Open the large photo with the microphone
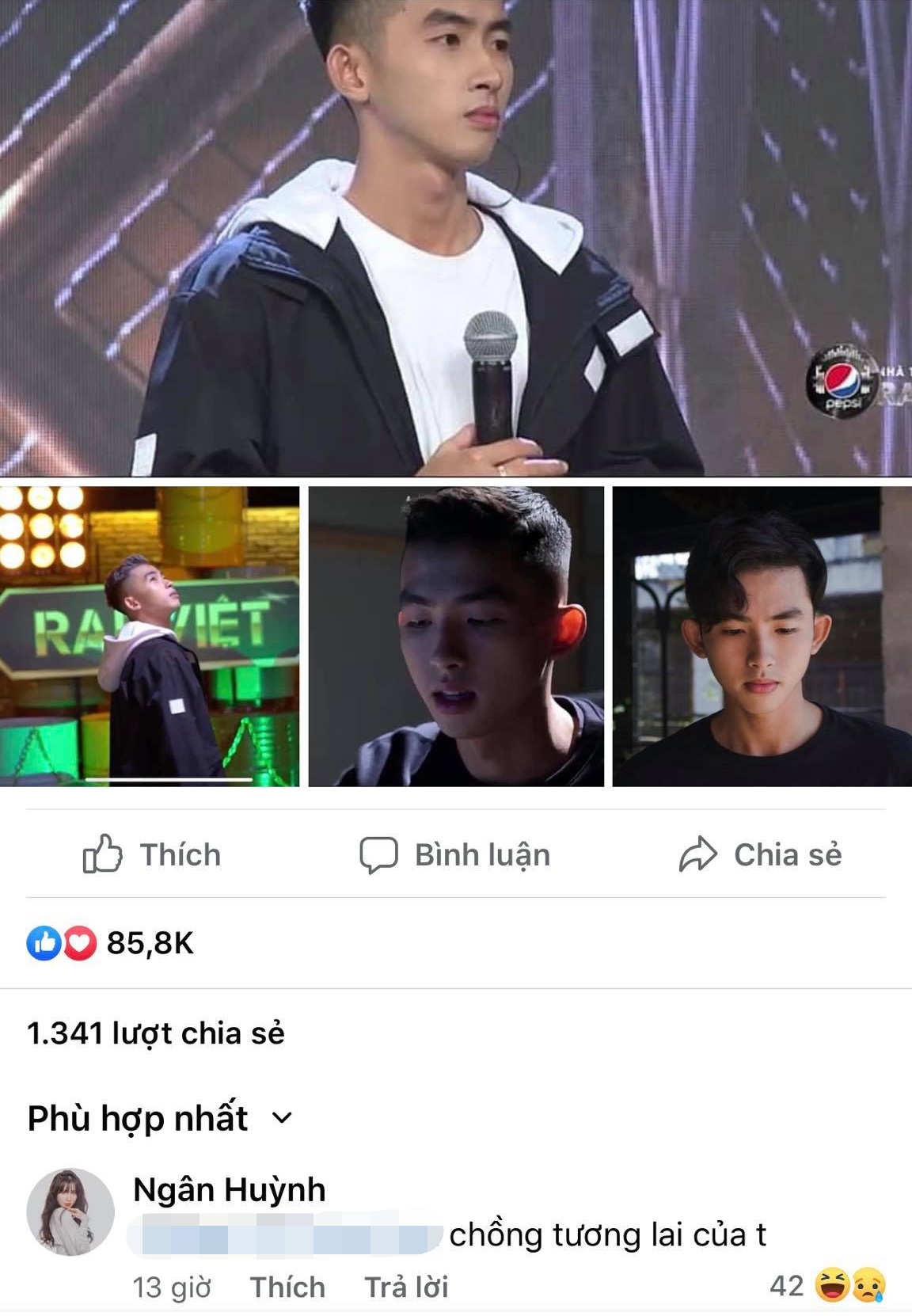 [456, 238]
